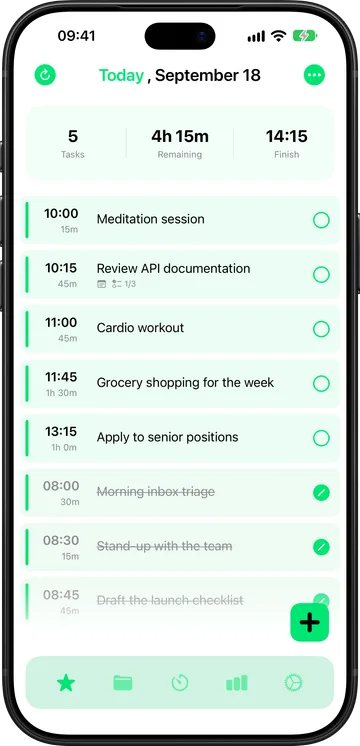Image resolution: width=360 pixels, height=746 pixels.
Task: Mark Meditation session as complete
Action: click(321, 220)
